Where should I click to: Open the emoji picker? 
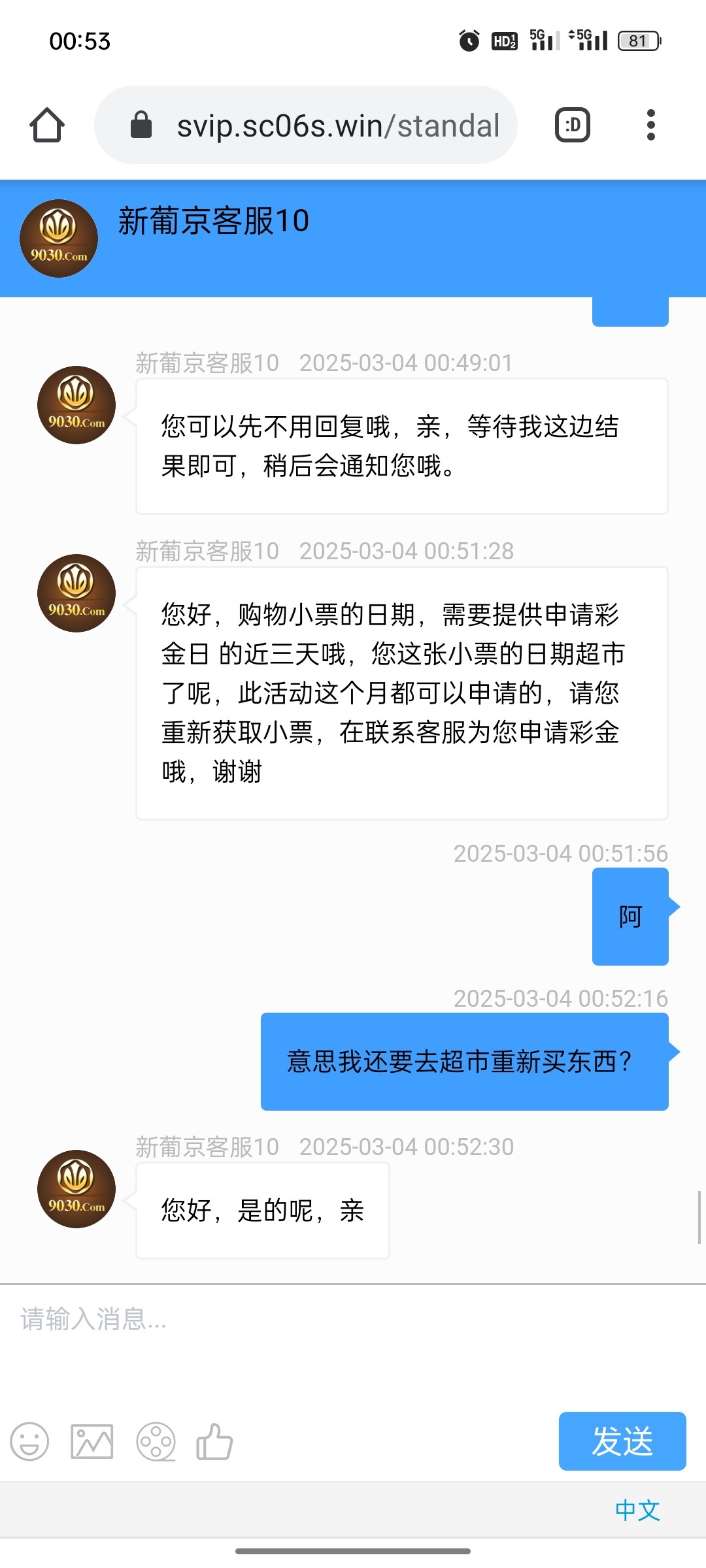coord(29,1441)
